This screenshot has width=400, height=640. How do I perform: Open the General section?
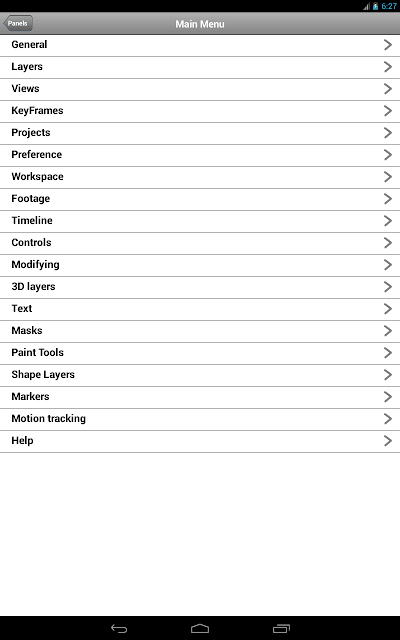(x=200, y=45)
